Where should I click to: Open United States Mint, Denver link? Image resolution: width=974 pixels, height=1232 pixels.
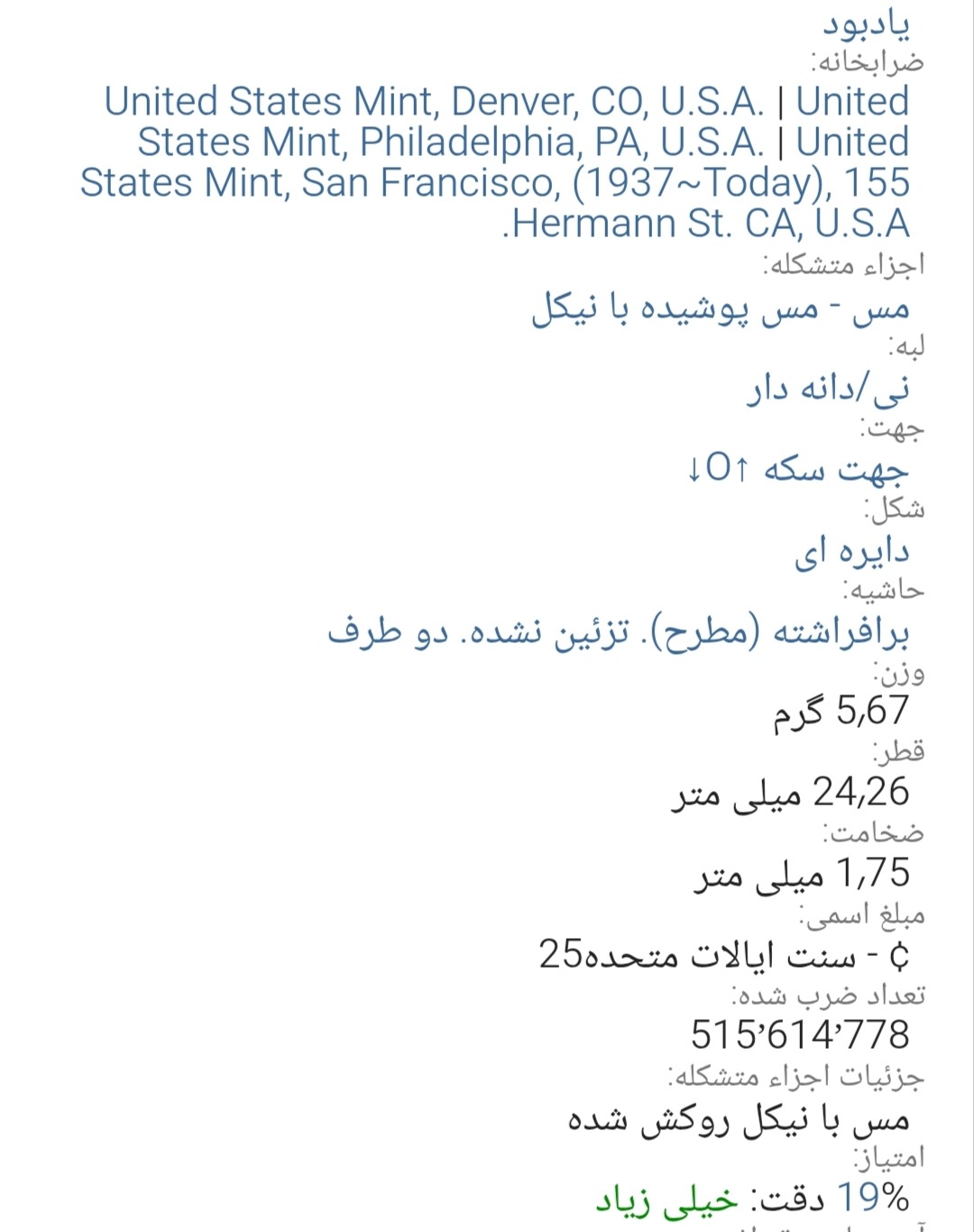tap(434, 101)
